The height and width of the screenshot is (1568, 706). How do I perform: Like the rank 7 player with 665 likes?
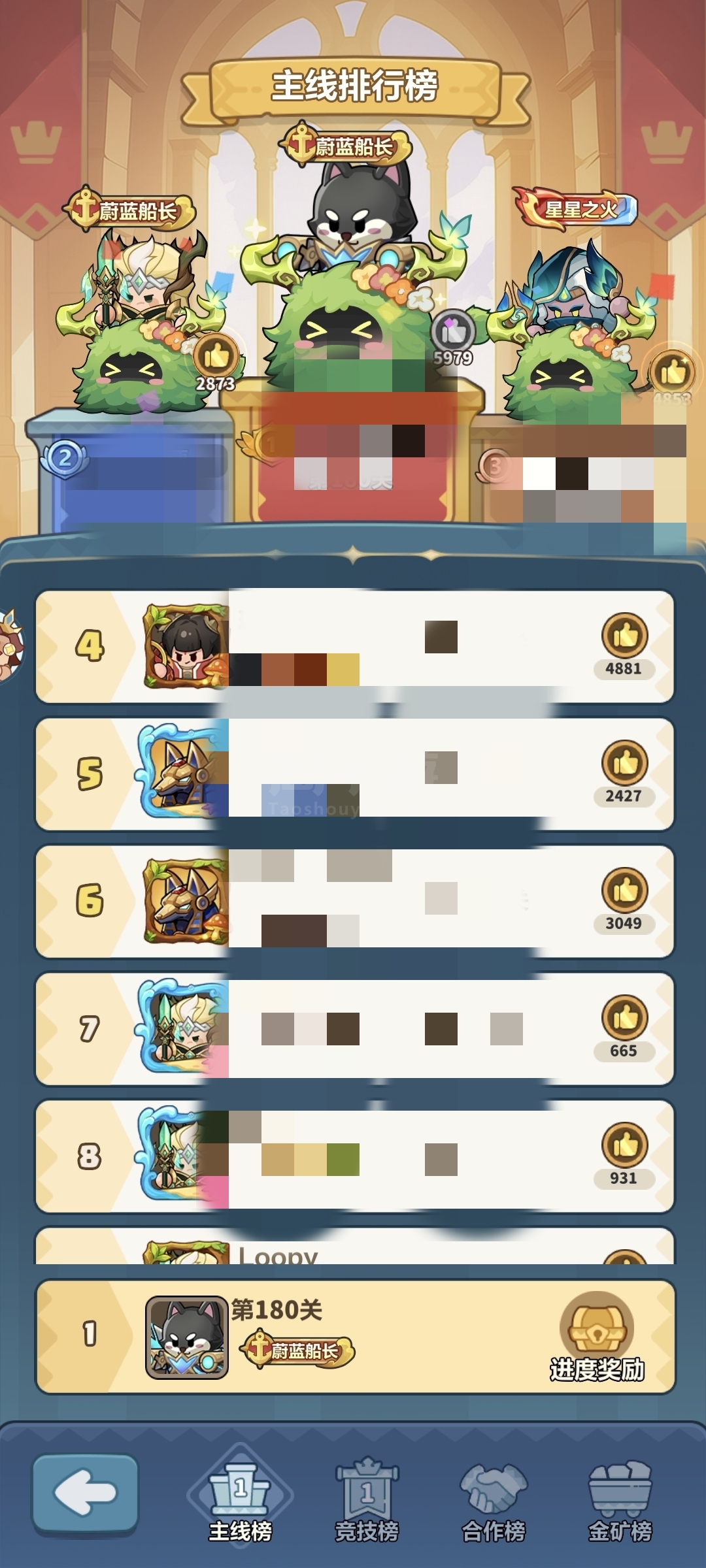click(x=625, y=1017)
